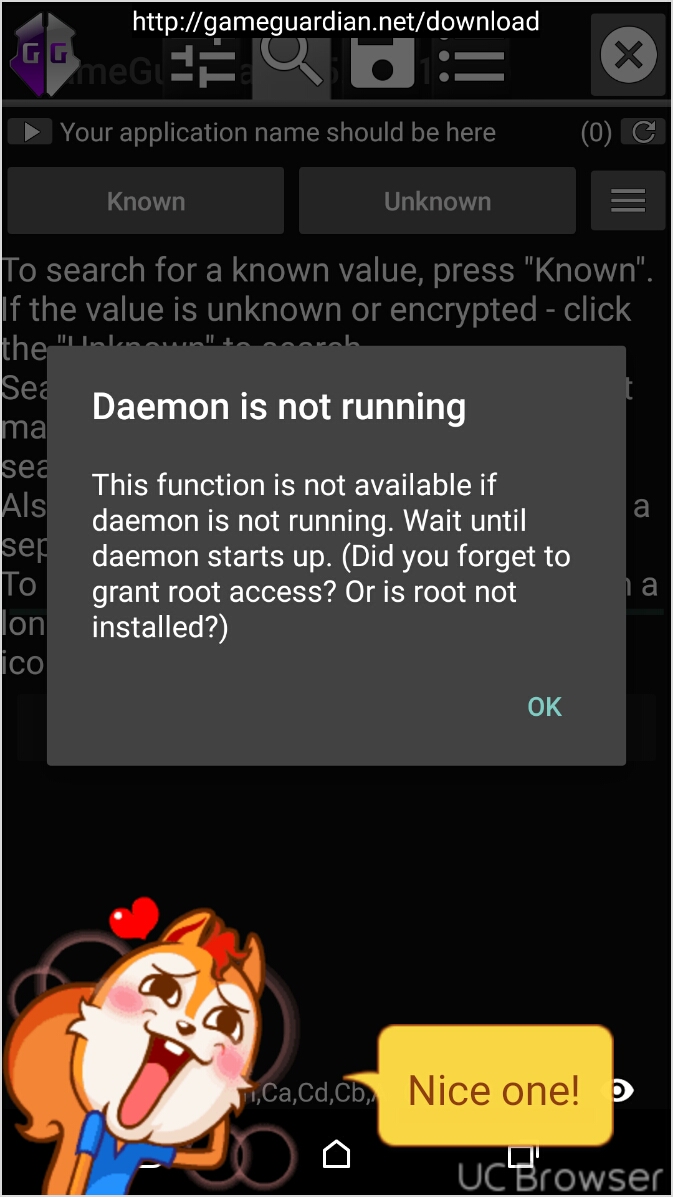Open the settings sliders tab
The height and width of the screenshot is (1197, 673).
click(x=203, y=61)
